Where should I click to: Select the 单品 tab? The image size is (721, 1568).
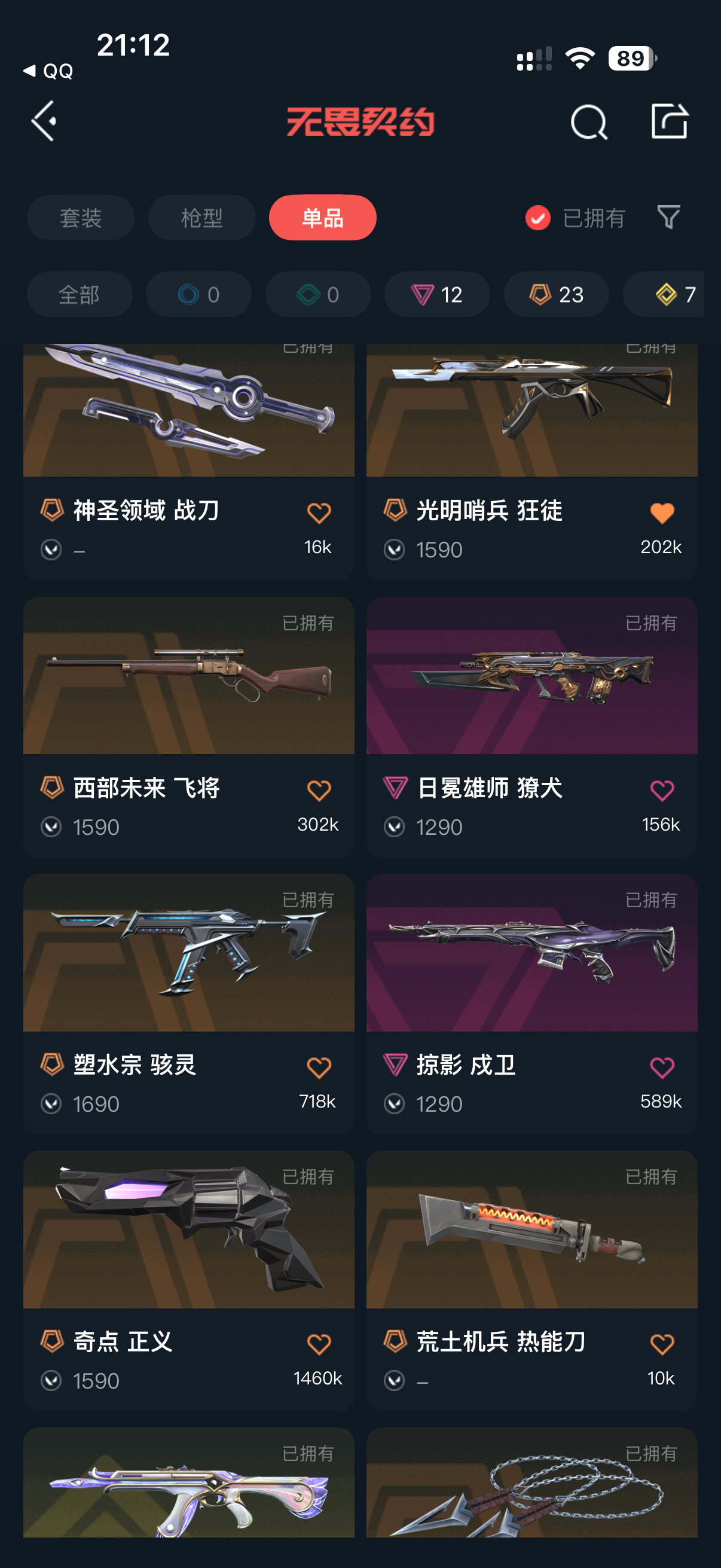[322, 218]
